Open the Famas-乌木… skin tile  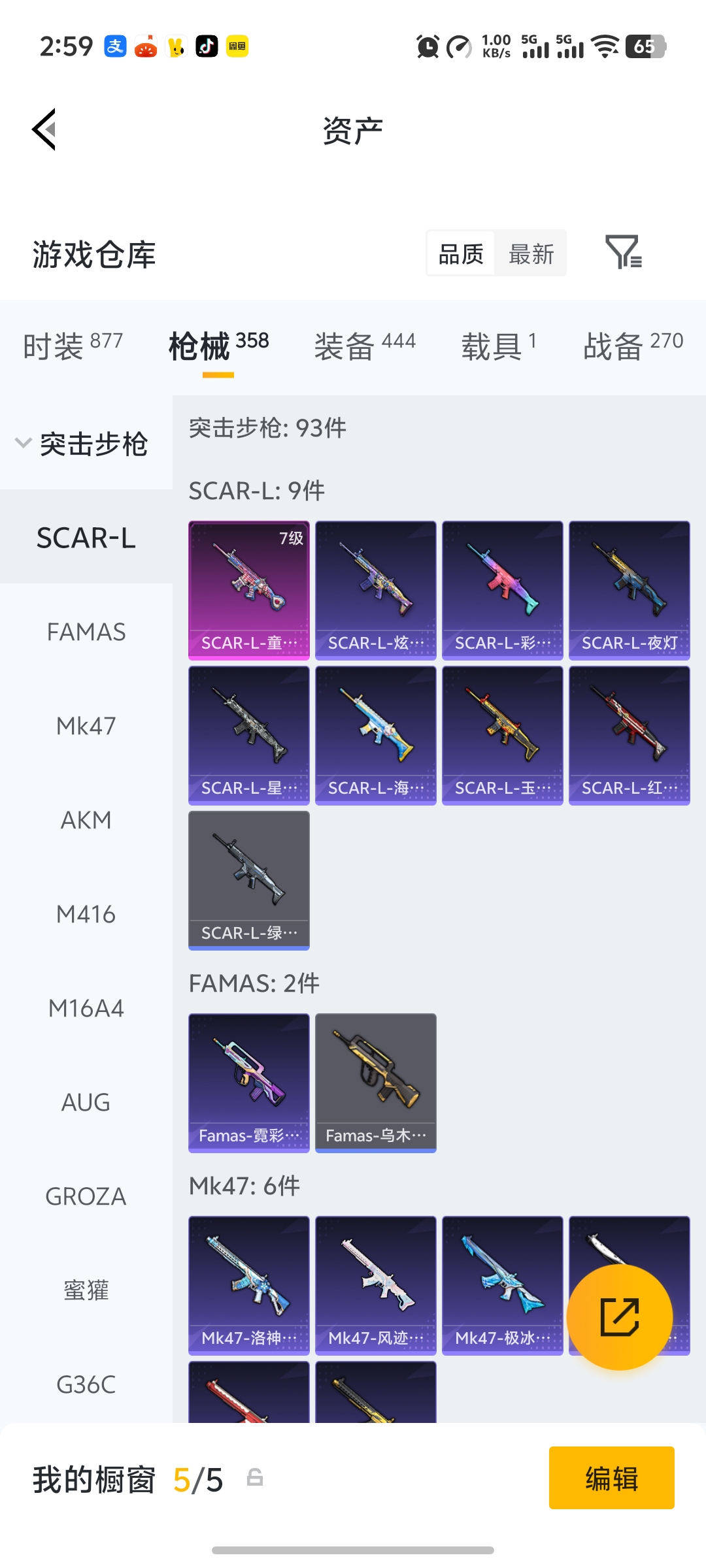pyautogui.click(x=376, y=1083)
